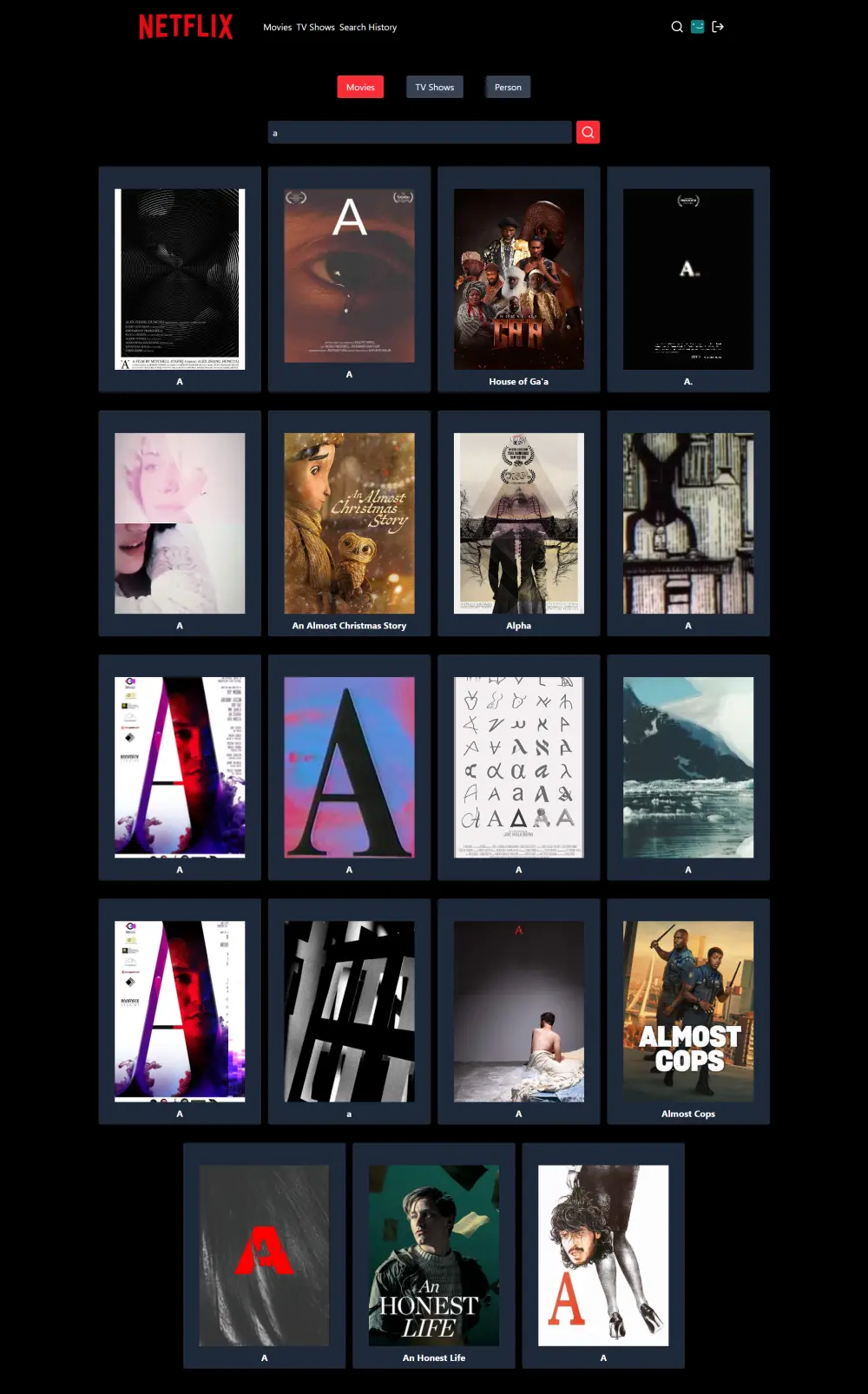Open the Alpha movie card
868x1394 pixels.
point(518,523)
